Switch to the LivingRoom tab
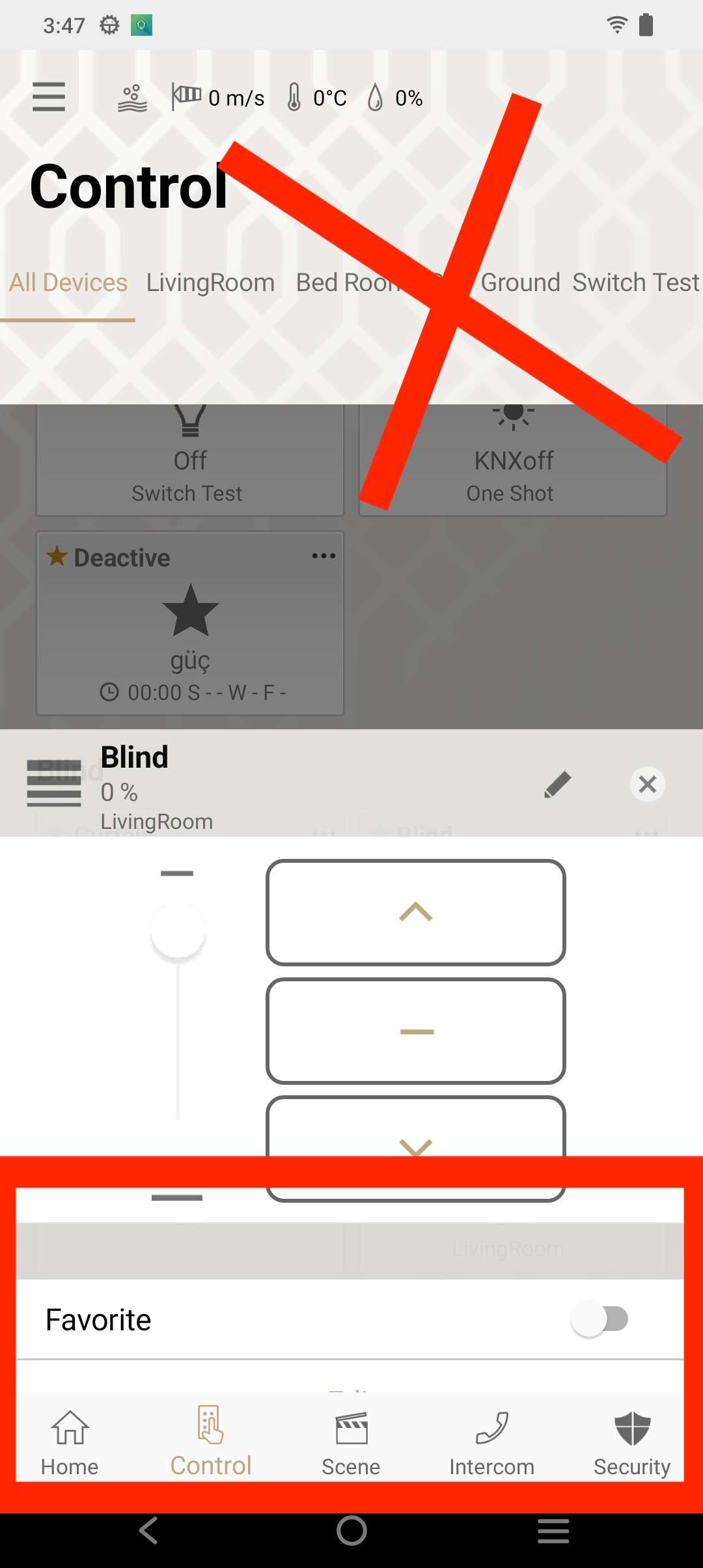 (210, 283)
